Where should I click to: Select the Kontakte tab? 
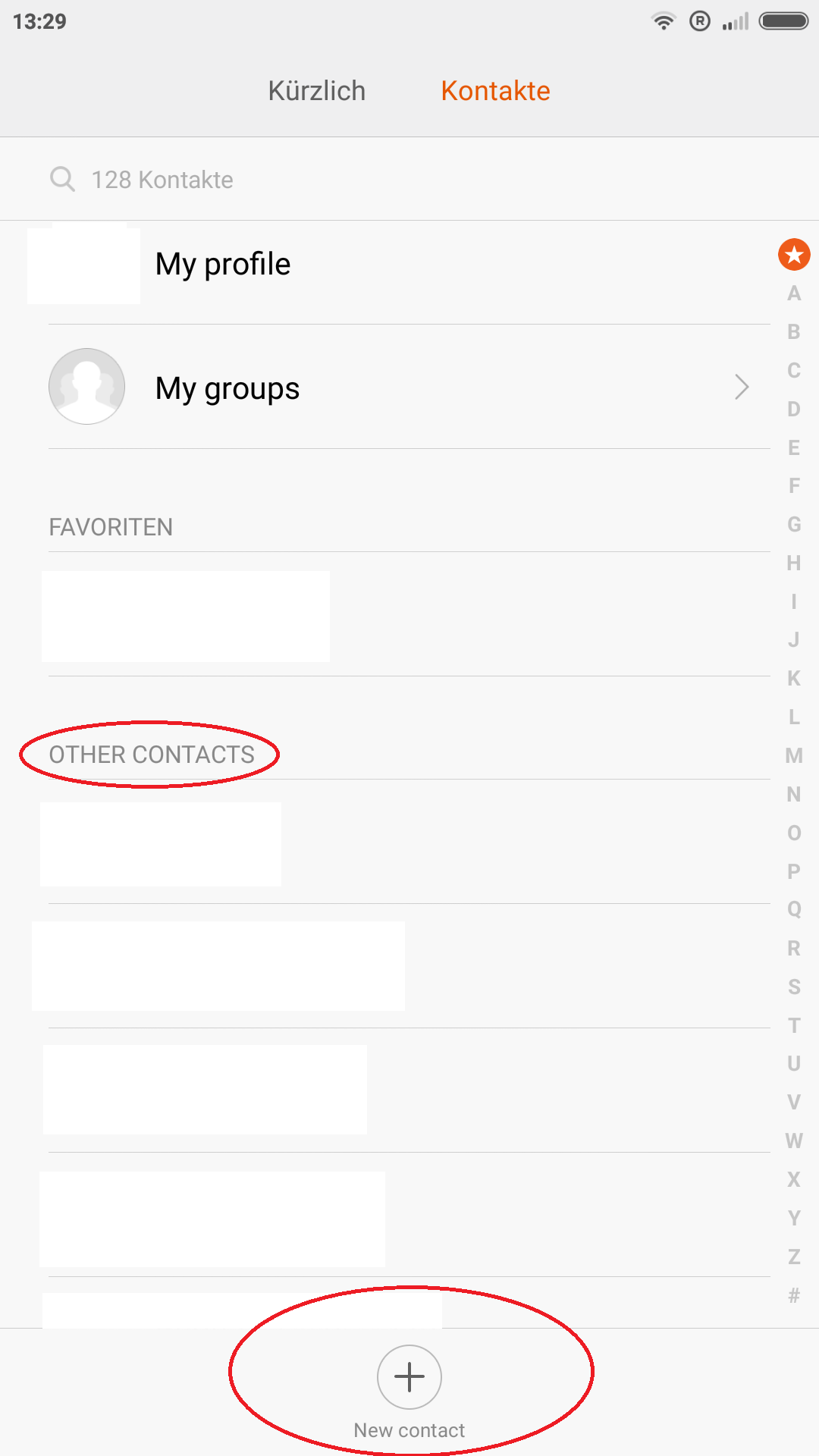495,91
